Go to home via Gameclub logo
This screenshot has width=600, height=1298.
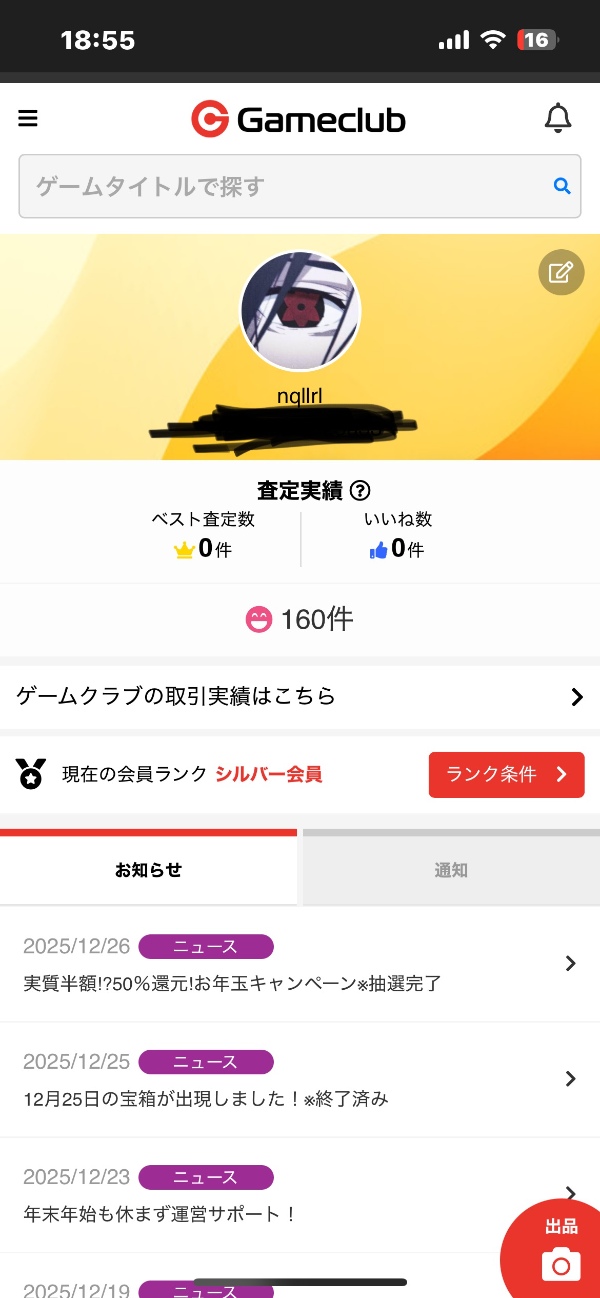pos(299,120)
